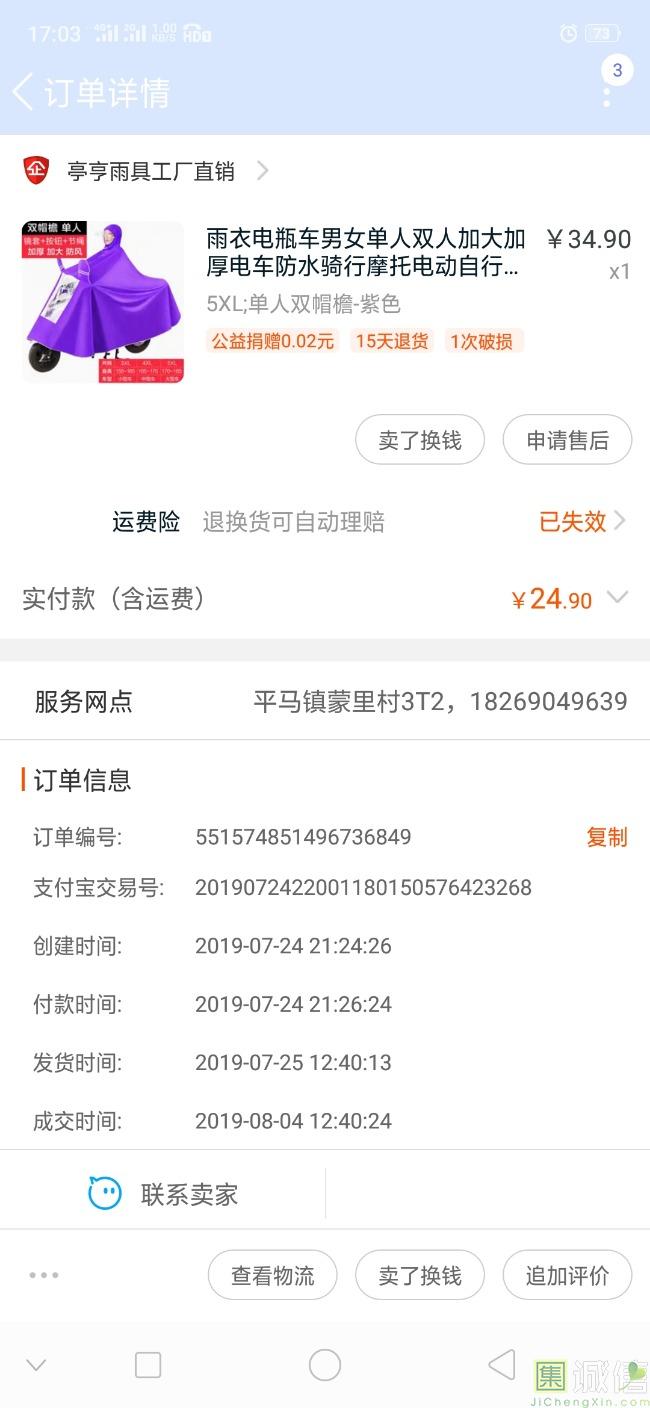This screenshot has height=1408, width=650.
Task: Apply for after-sales with 申请售后
Action: pyautogui.click(x=567, y=440)
